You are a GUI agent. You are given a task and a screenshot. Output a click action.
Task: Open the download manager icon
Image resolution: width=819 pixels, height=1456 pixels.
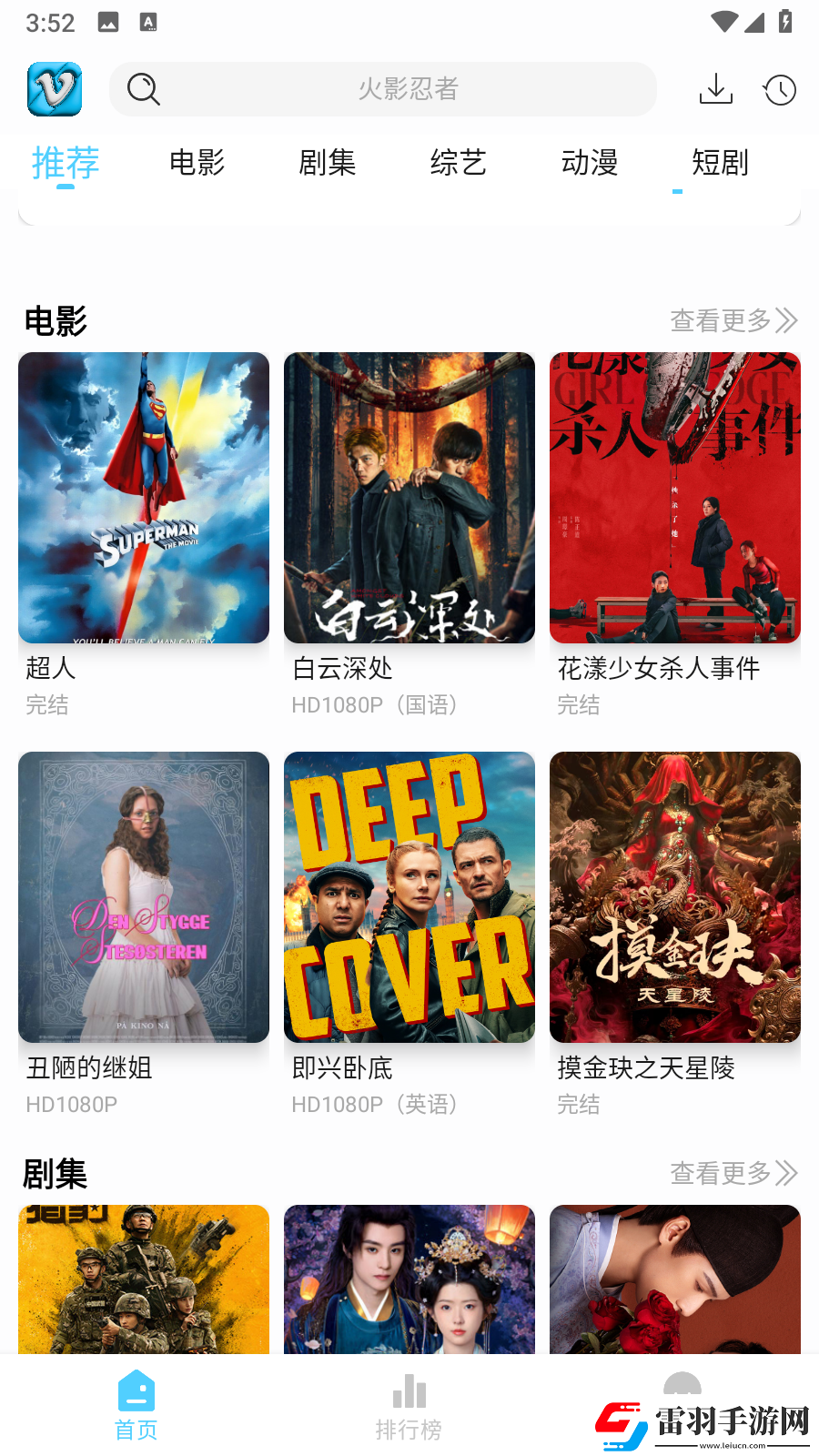click(715, 89)
